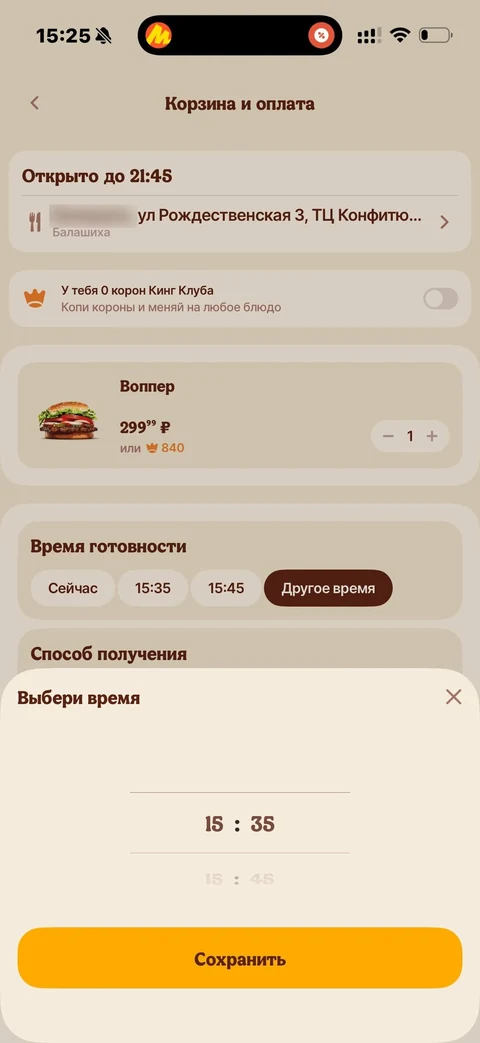Choose the 15:45 ready time chip
Screen dimensions: 480x1043
(x=226, y=588)
